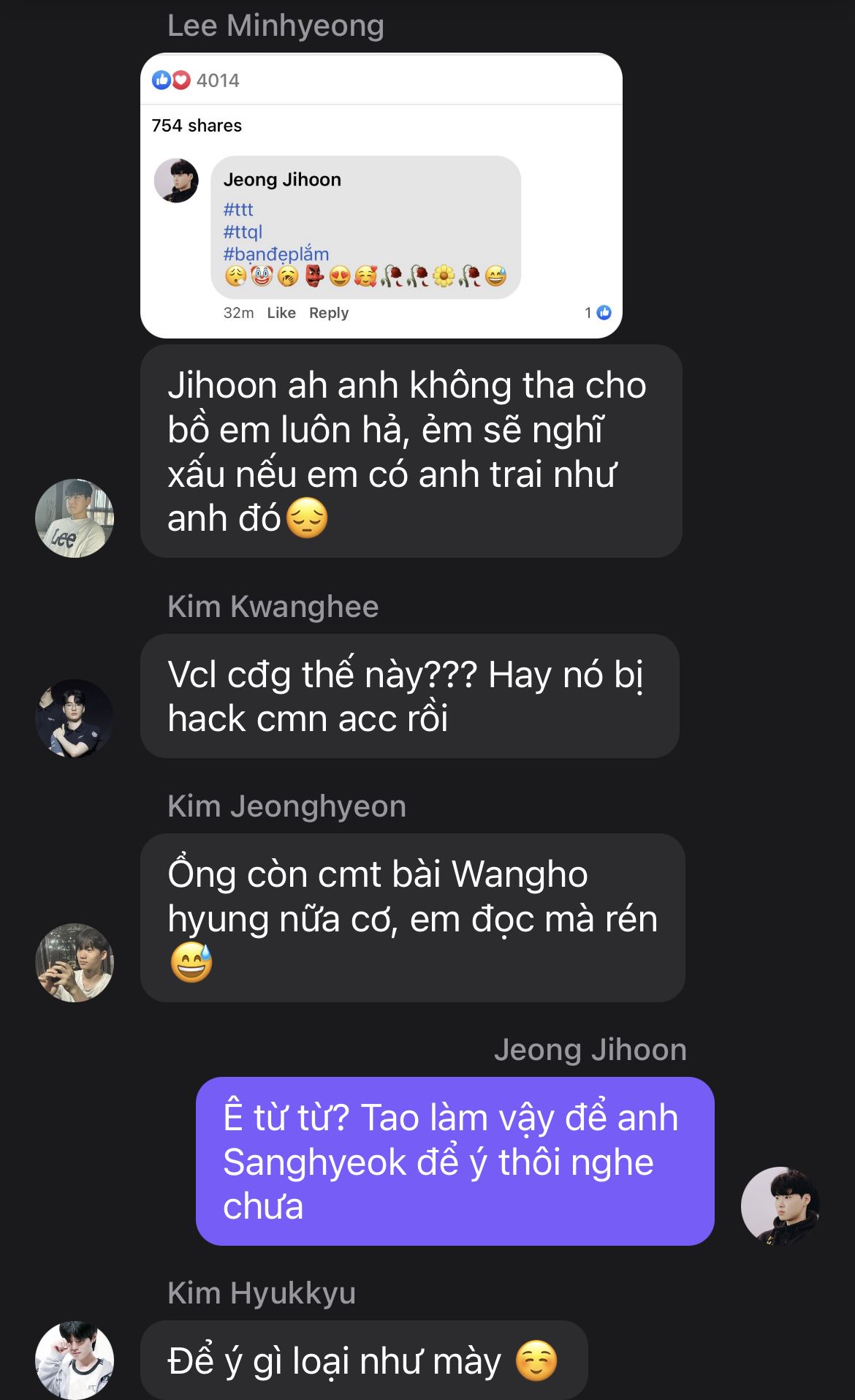
Task: Open Jeong Jihoon's avatar beside the purple message
Action: click(x=780, y=1206)
